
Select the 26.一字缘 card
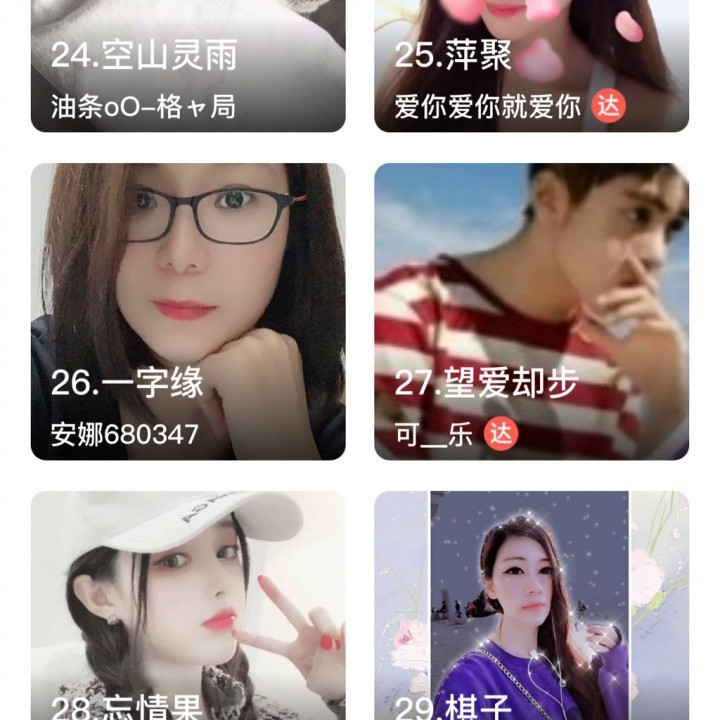point(188,311)
